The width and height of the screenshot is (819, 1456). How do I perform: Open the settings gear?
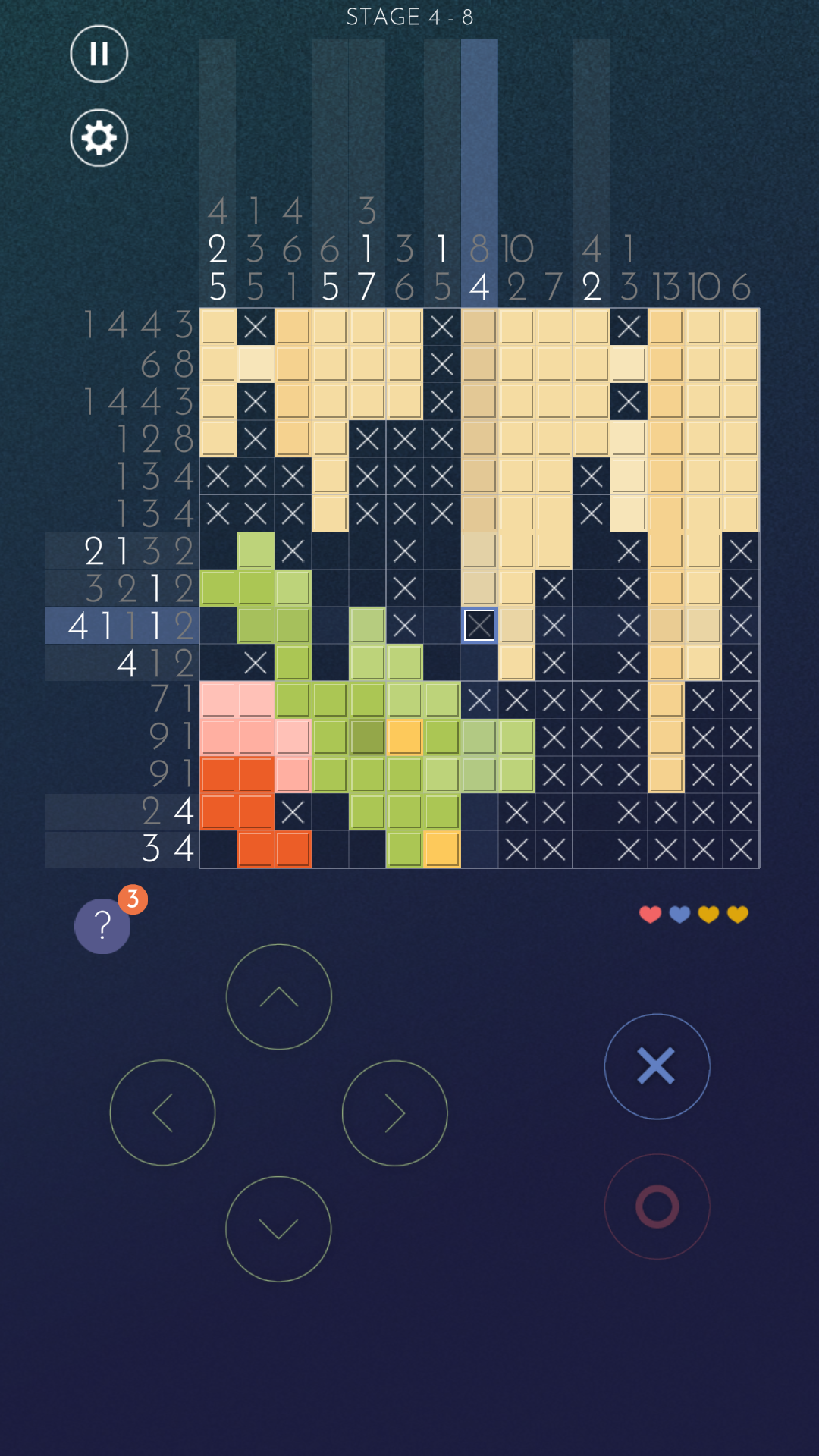(99, 138)
